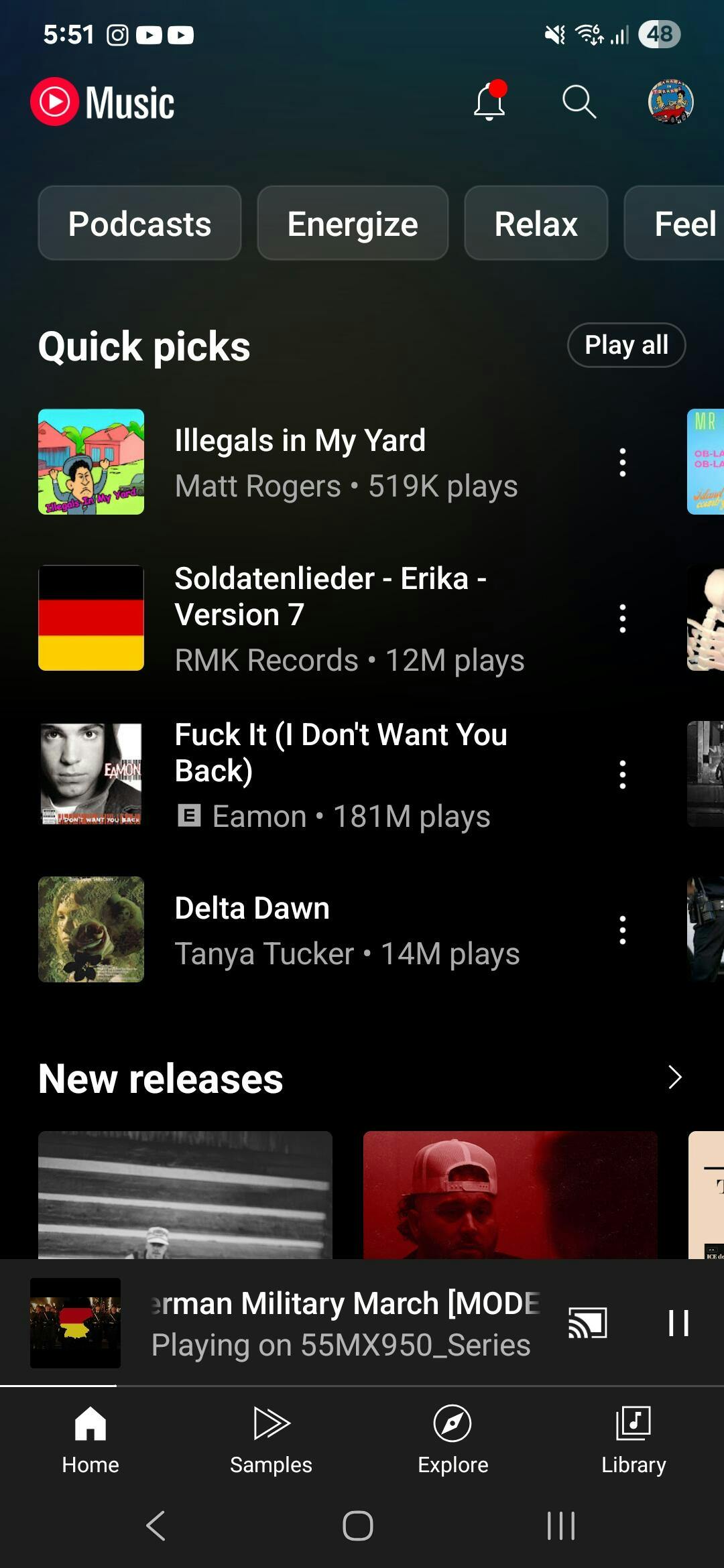This screenshot has height=1568, width=724.
Task: Expand New releases with the arrow
Action: [674, 1077]
